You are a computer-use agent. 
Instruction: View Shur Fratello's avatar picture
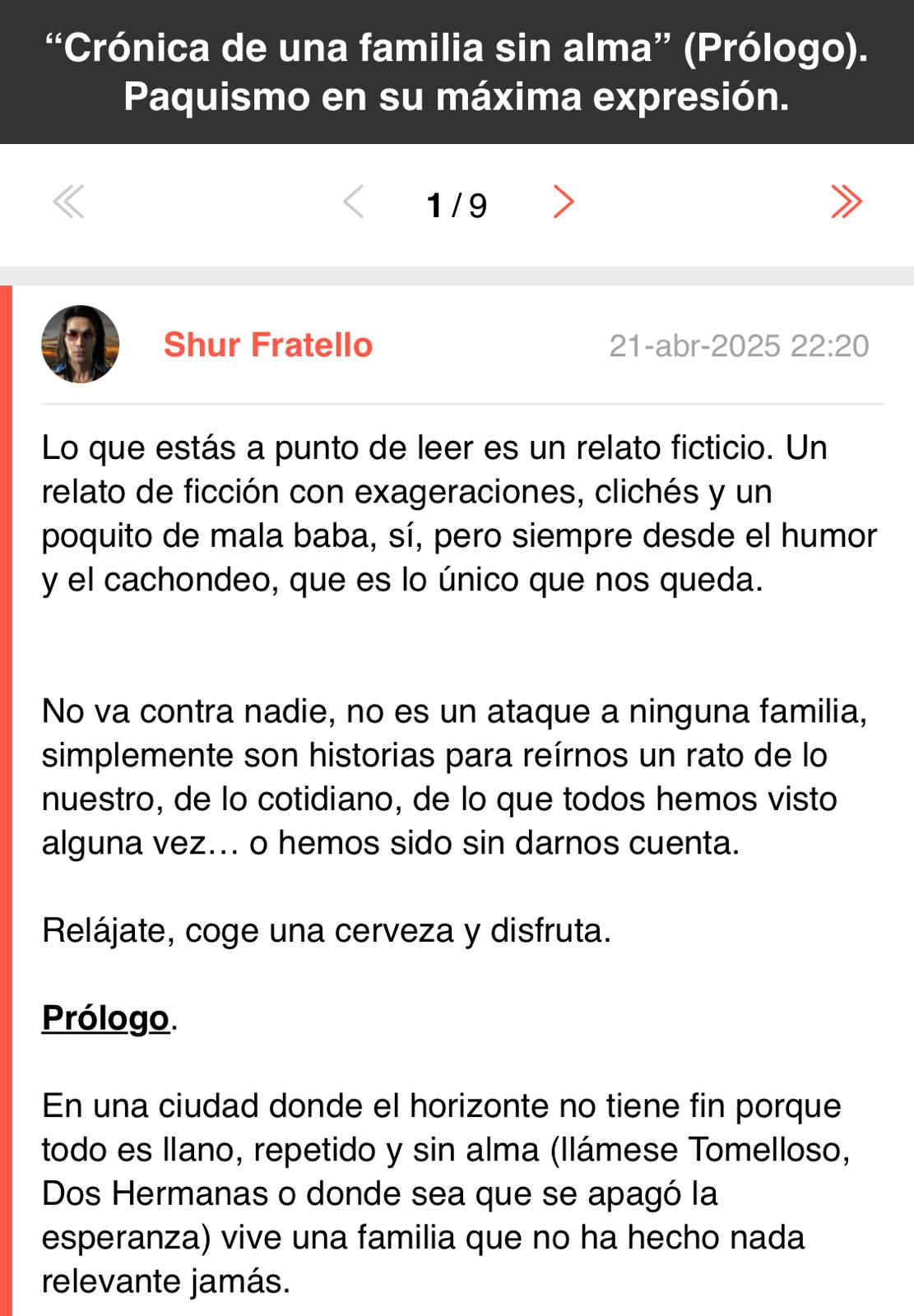(81, 345)
